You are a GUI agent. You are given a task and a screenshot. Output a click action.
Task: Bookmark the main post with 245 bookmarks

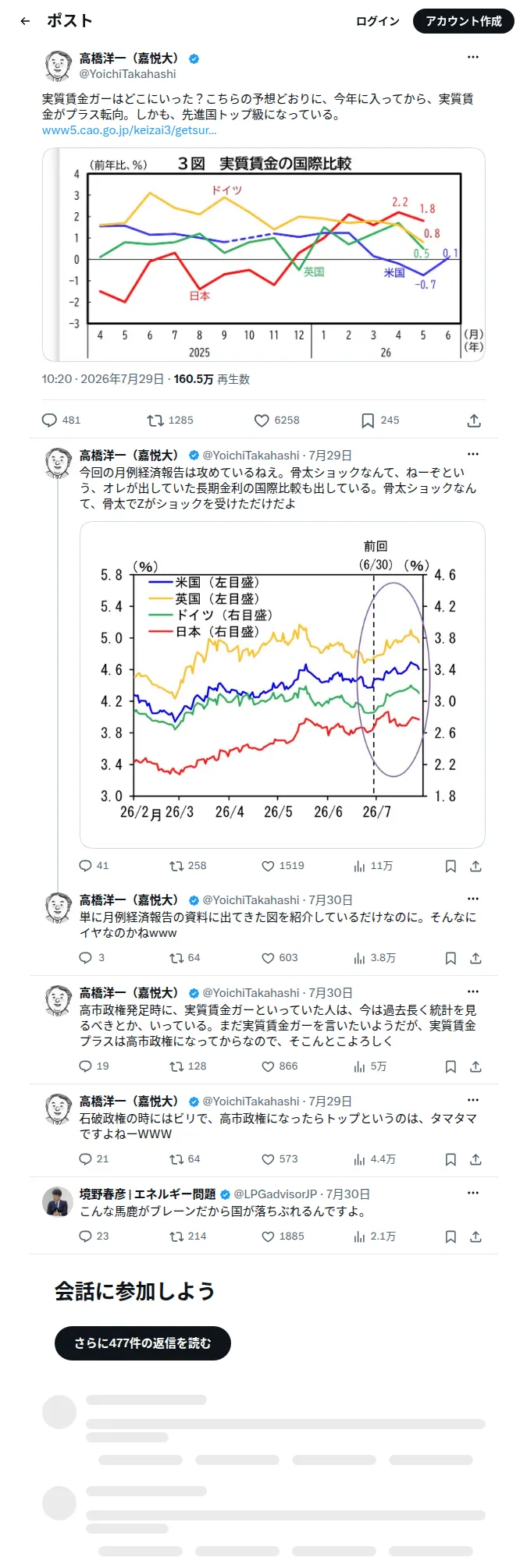(380, 420)
